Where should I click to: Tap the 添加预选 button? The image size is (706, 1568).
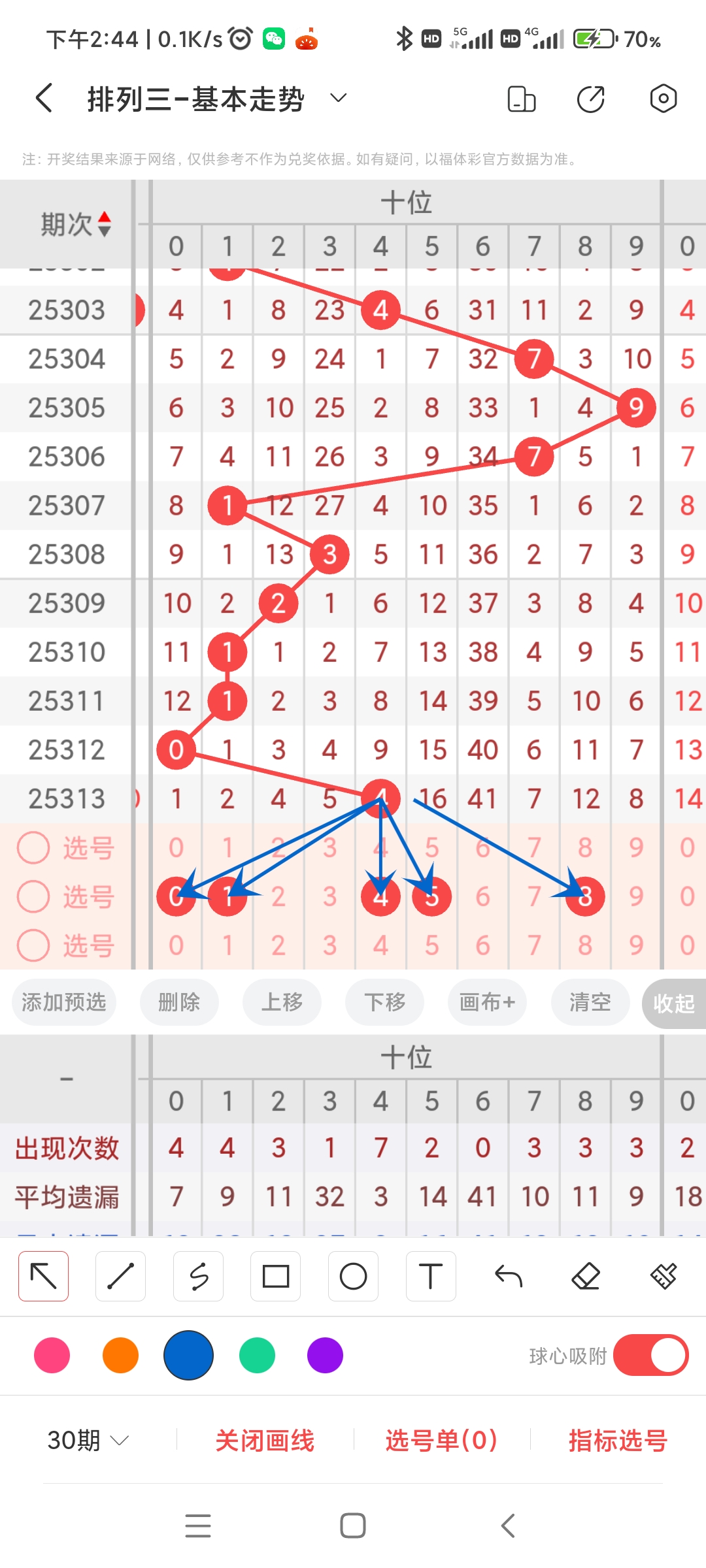tap(63, 1003)
